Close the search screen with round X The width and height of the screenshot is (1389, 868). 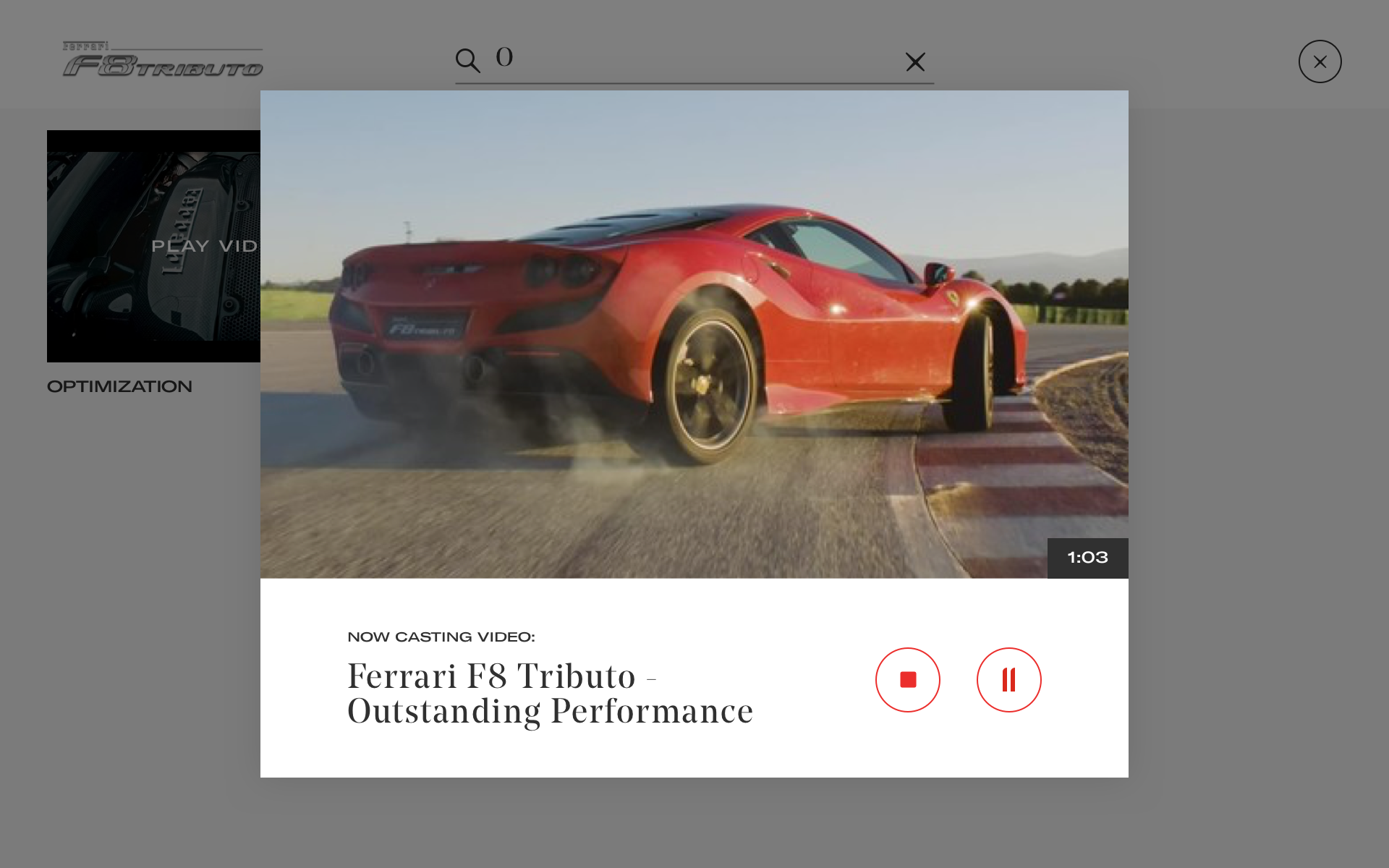click(1320, 61)
